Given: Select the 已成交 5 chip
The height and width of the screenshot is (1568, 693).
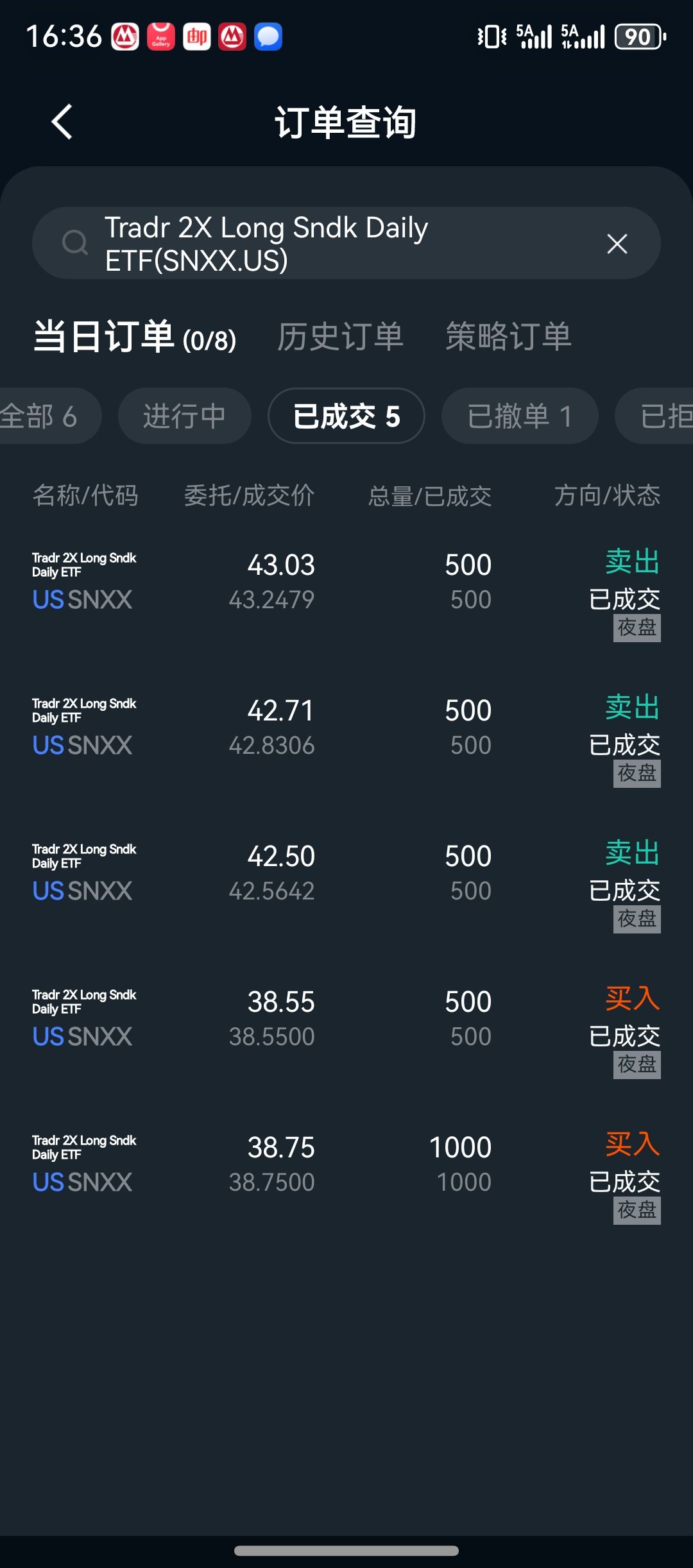Looking at the screenshot, I should (346, 416).
